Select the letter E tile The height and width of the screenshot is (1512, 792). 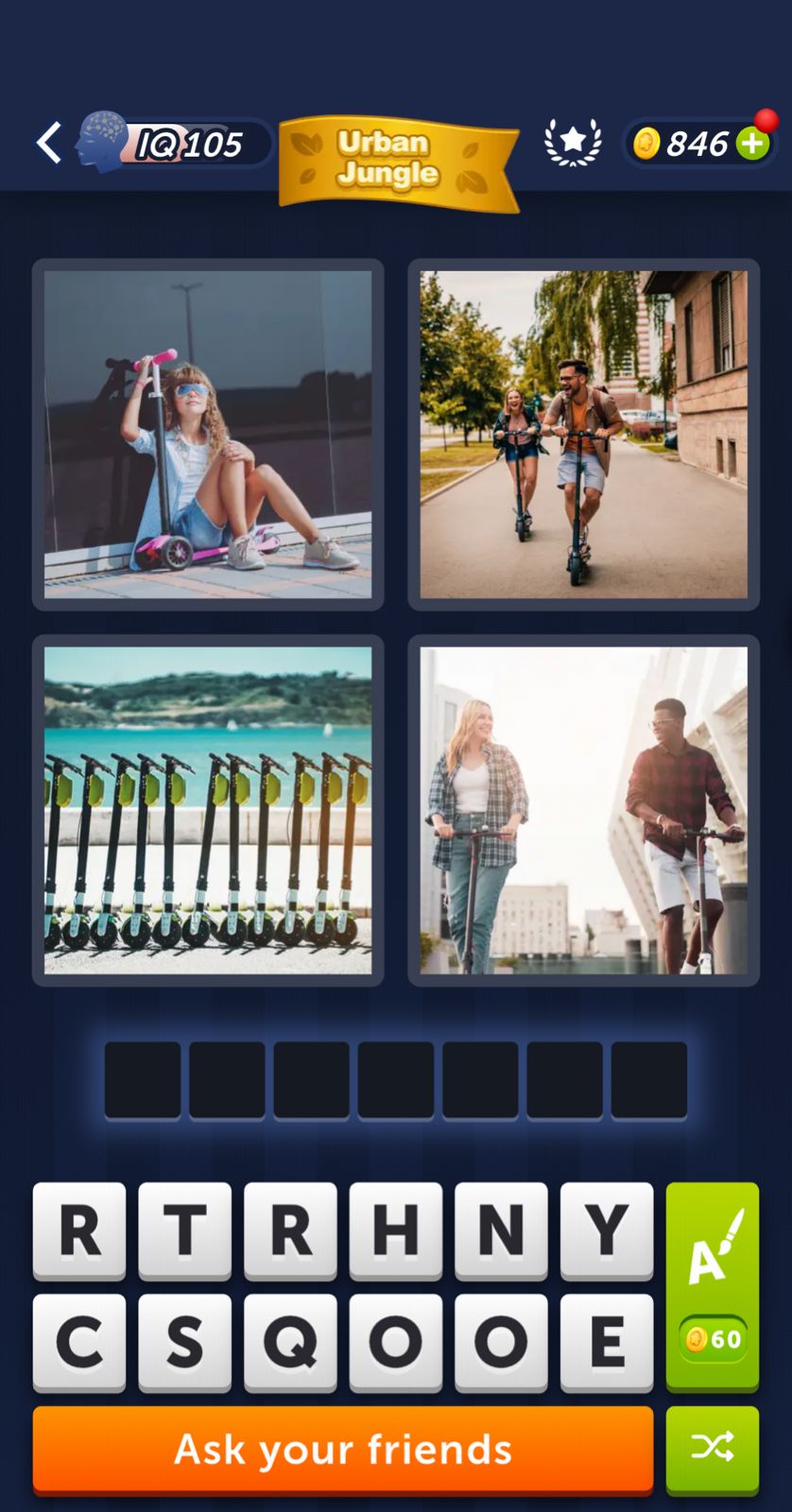coord(606,1342)
